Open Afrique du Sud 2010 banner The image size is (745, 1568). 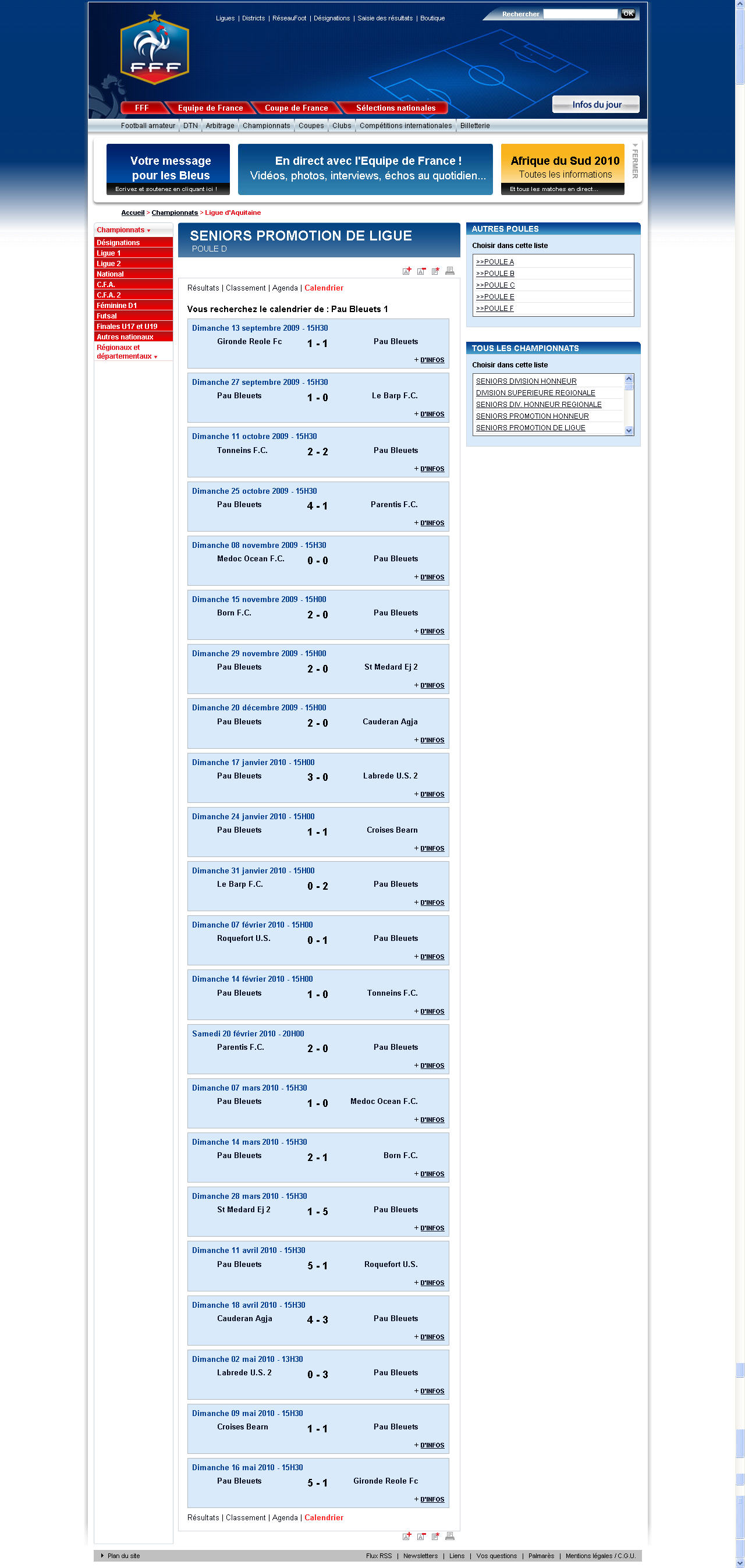[x=562, y=169]
